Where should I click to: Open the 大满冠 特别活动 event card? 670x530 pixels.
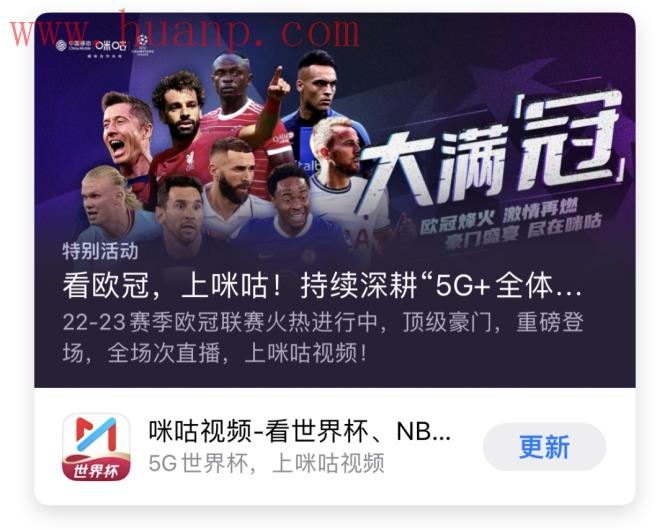[x=334, y=200]
